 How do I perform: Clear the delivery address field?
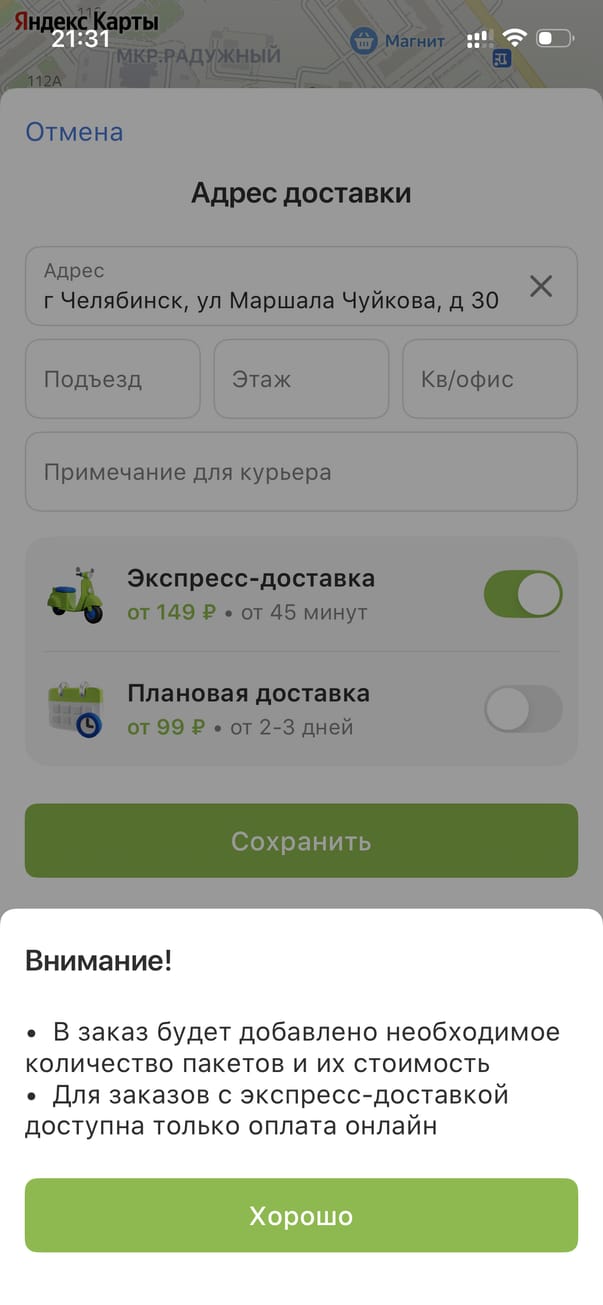tap(540, 287)
